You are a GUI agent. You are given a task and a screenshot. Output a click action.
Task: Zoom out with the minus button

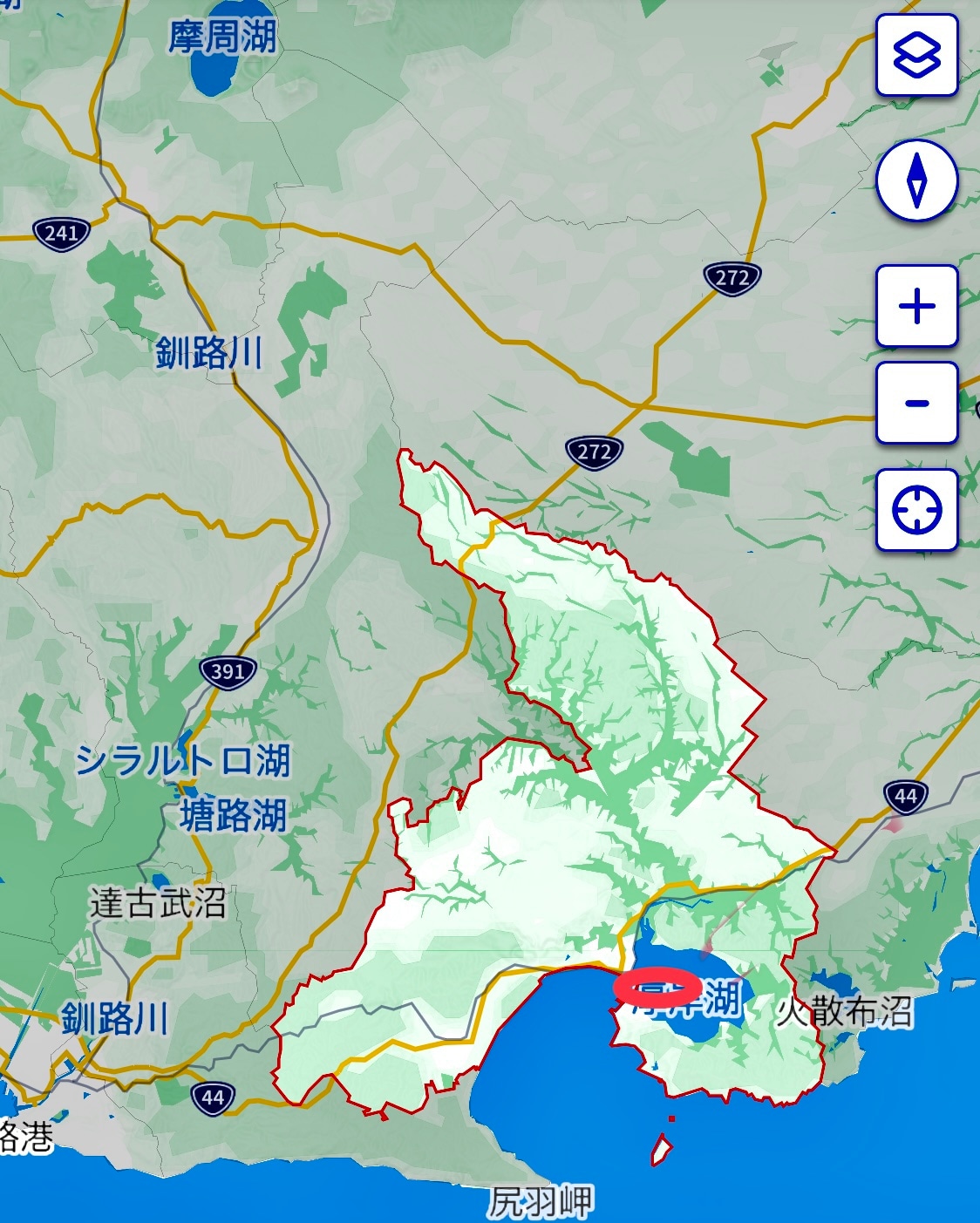[916, 403]
